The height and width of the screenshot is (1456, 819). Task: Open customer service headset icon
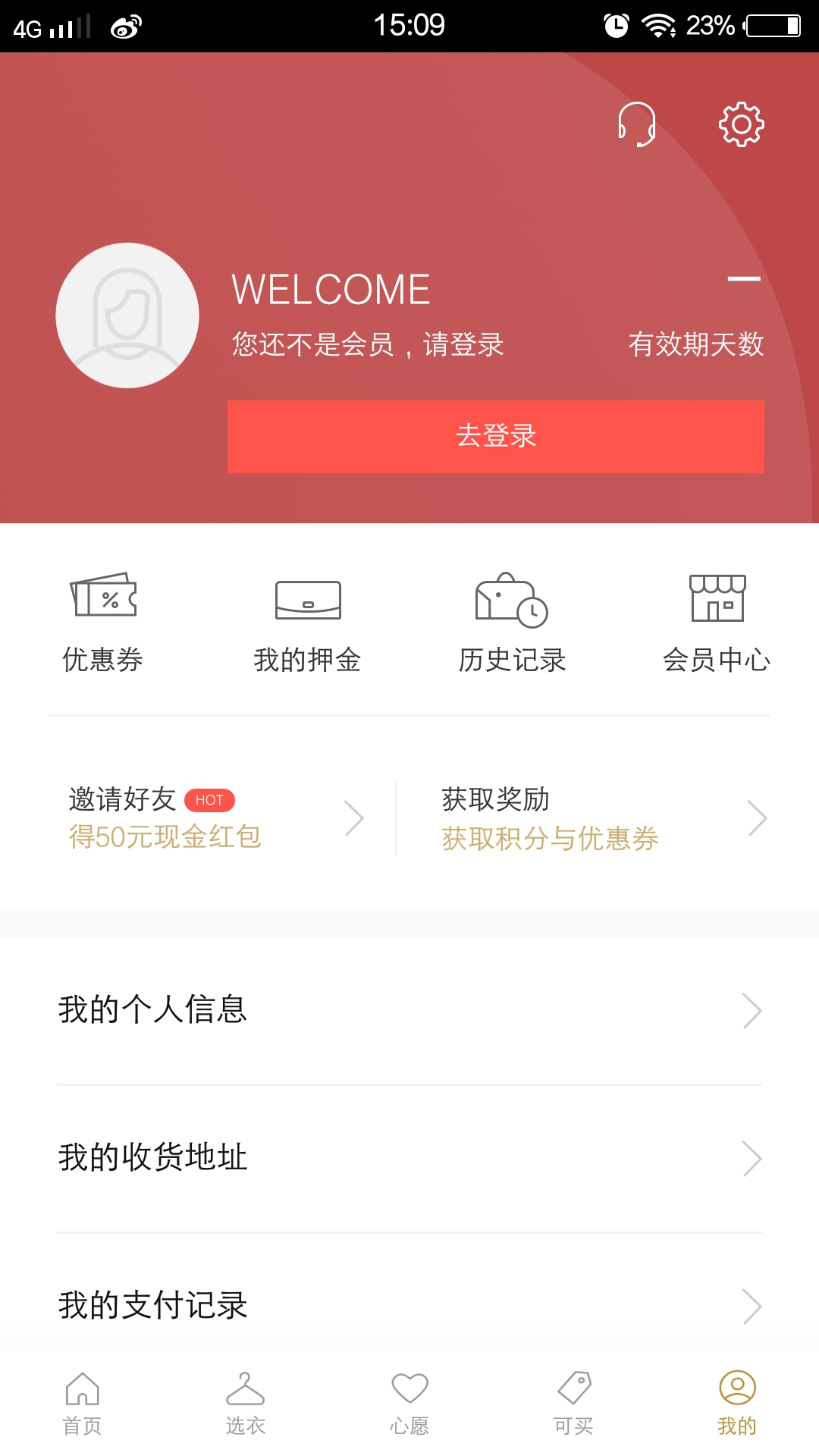pyautogui.click(x=636, y=124)
